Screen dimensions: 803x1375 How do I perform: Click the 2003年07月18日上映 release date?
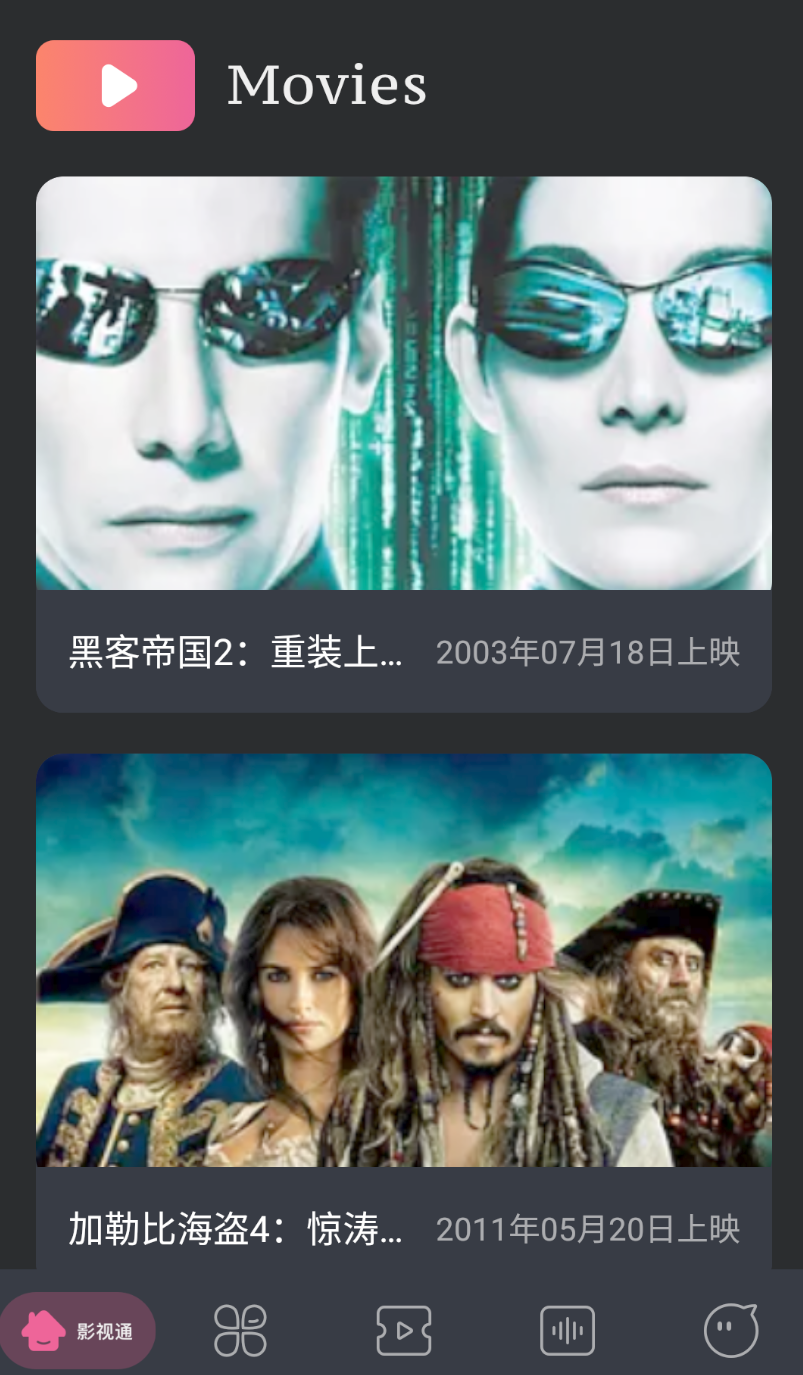pos(587,652)
